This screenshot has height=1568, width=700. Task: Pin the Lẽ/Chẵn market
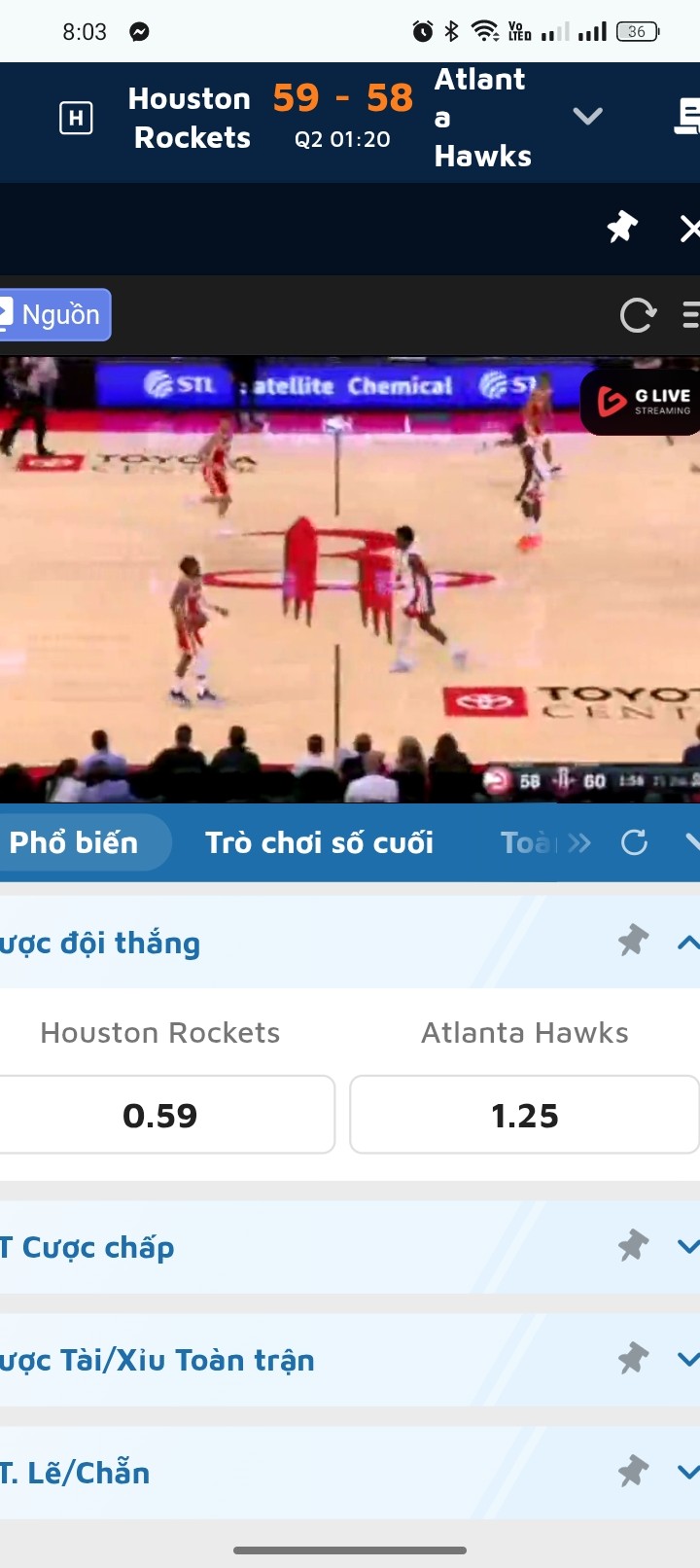point(633,1472)
